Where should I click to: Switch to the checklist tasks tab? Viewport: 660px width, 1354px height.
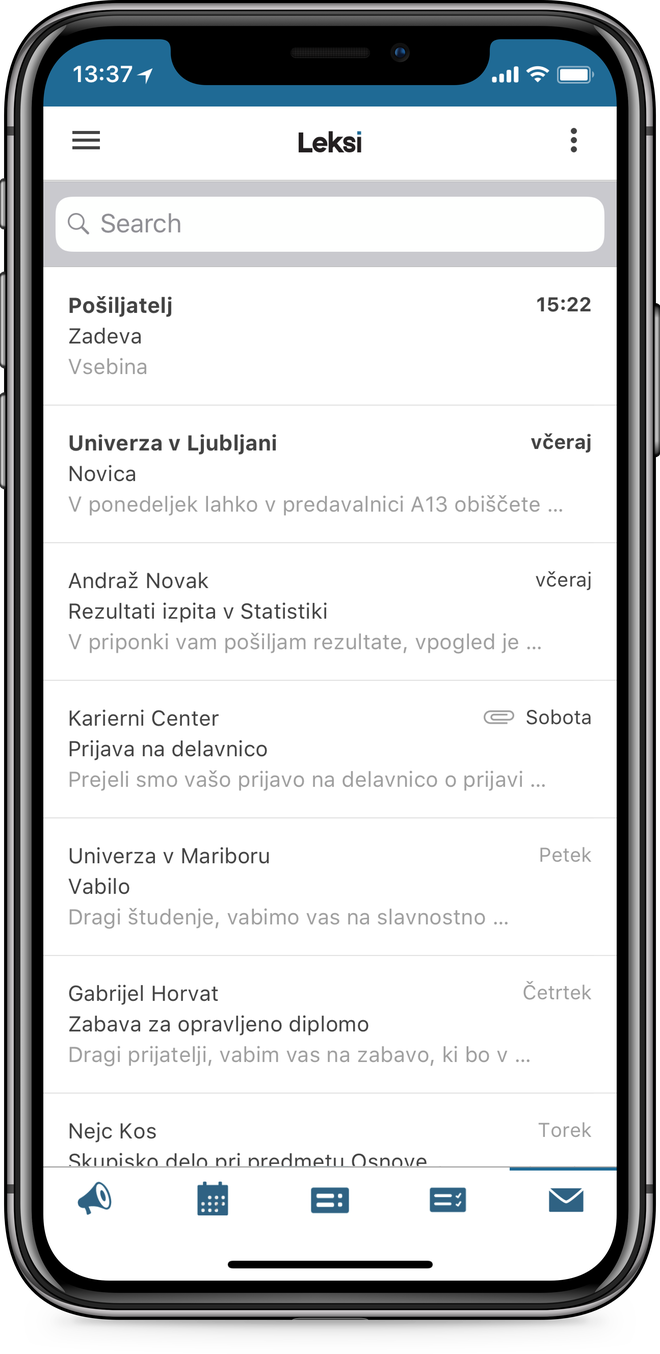pyautogui.click(x=447, y=1200)
